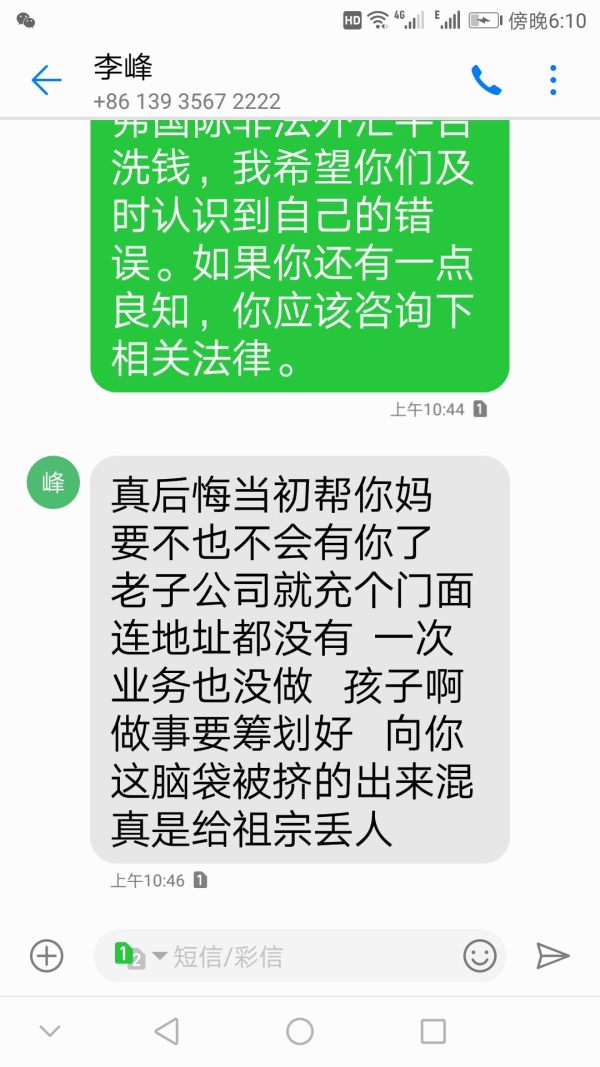This screenshot has width=600, height=1067.
Task: Hide keyboard with the down chevron
Action: click(50, 1031)
